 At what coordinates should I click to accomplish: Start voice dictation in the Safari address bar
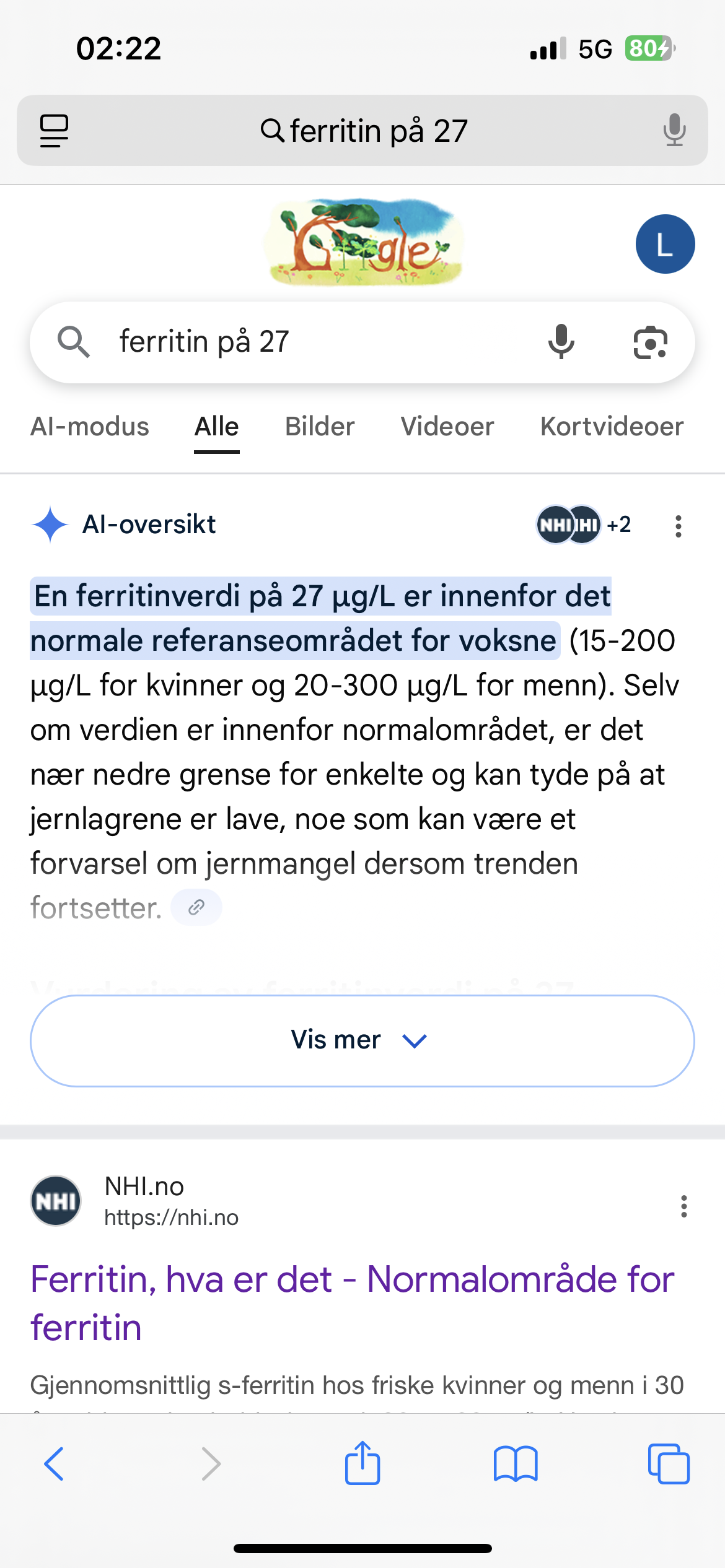coord(674,131)
